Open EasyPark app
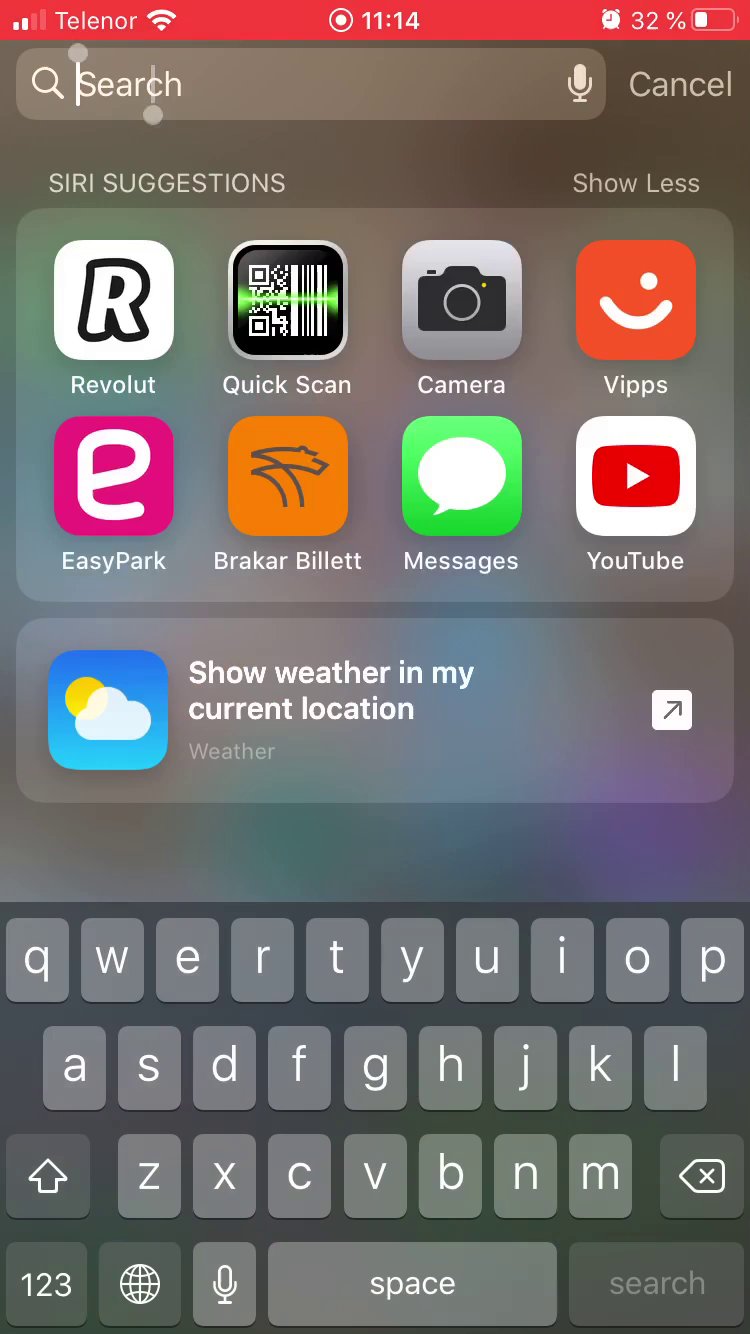 pyautogui.click(x=114, y=476)
